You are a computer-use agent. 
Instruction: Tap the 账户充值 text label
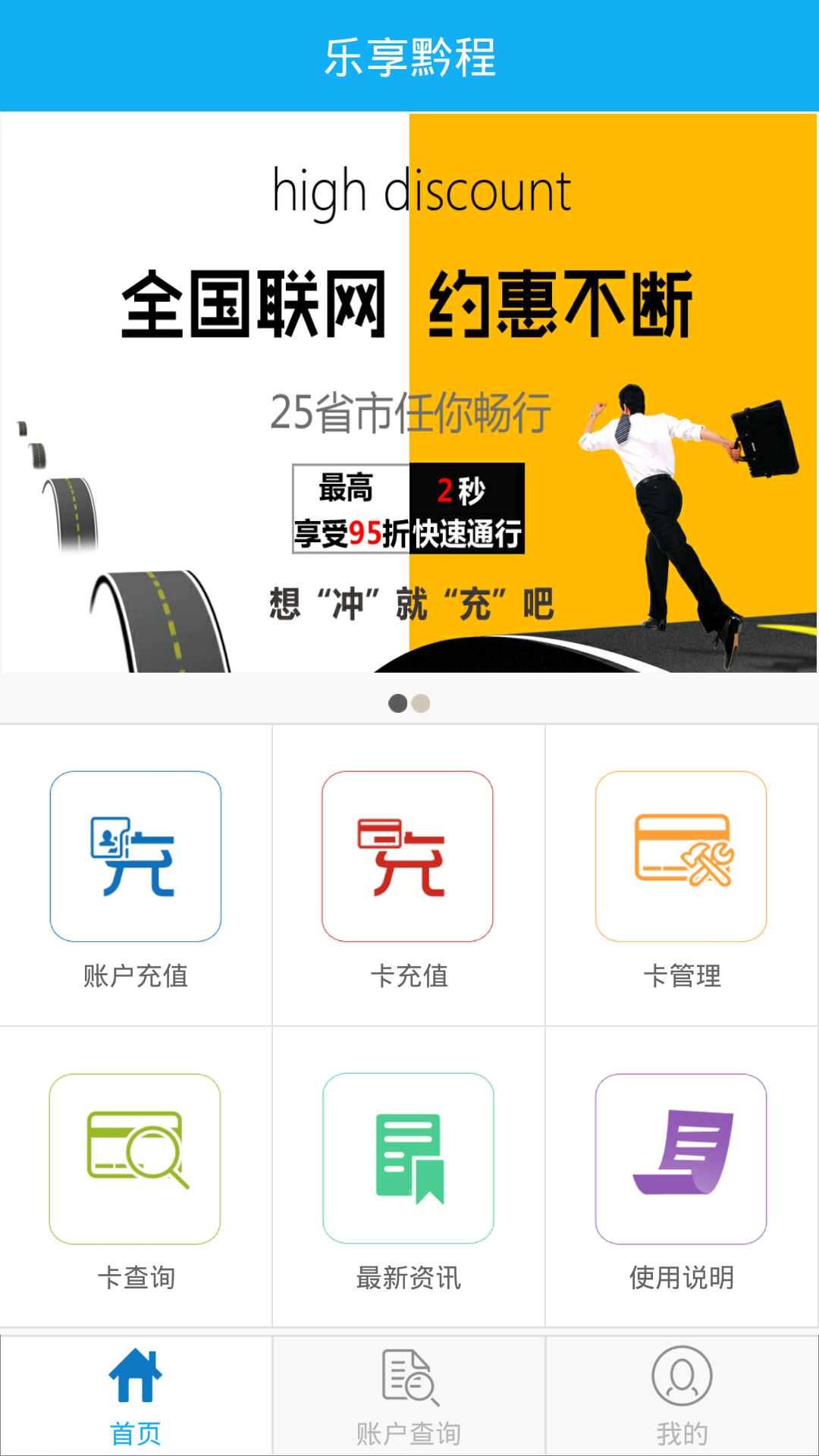coord(135,977)
